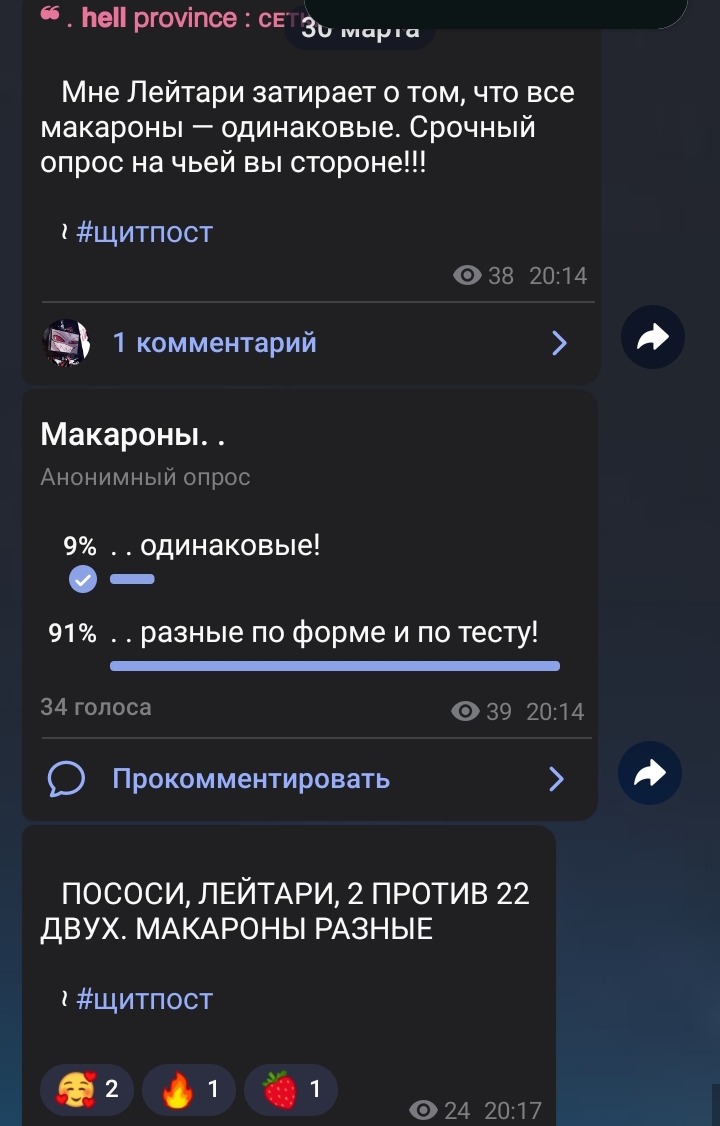This screenshot has height=1126, width=720.
Task: Select poll option одинаковые
Action: click(230, 547)
